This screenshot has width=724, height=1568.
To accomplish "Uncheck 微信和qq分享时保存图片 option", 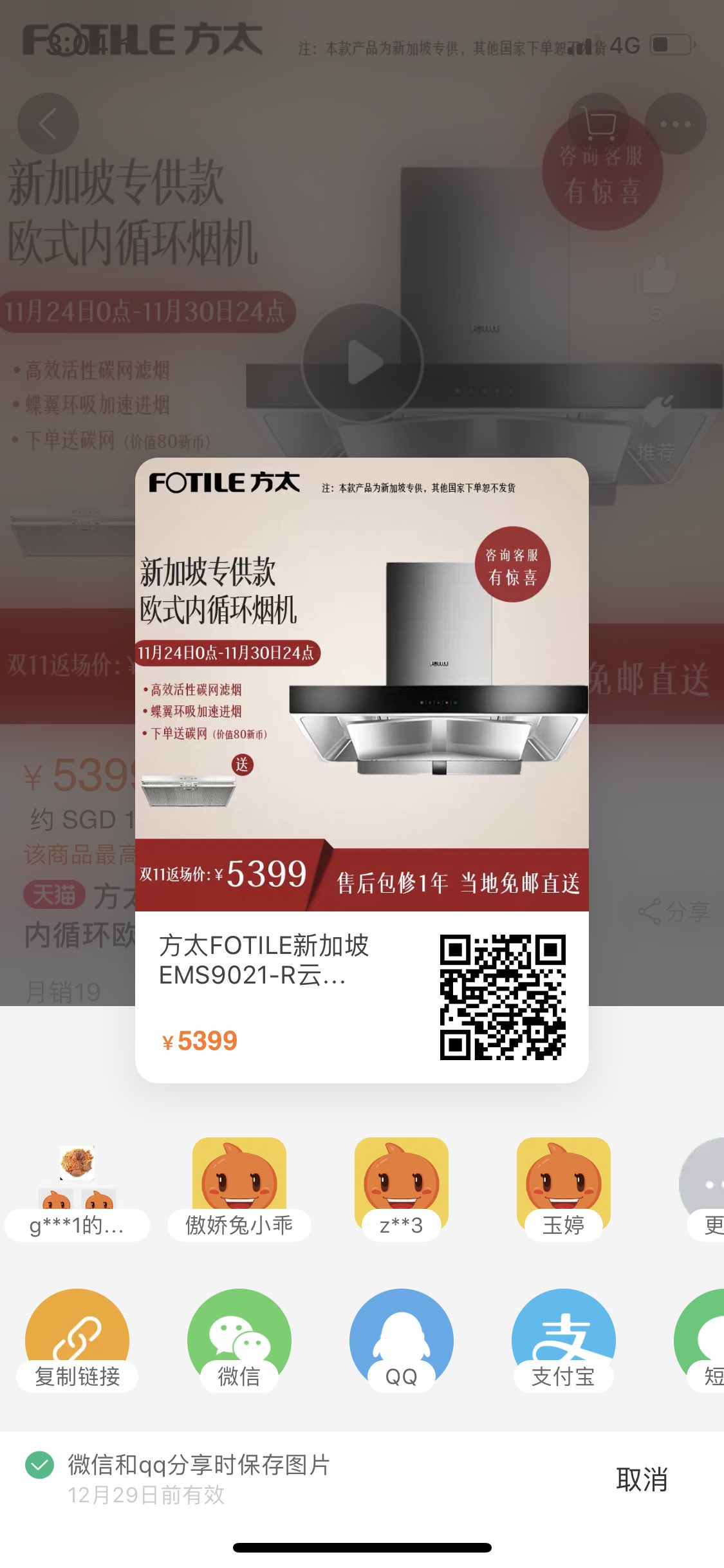I will click(x=39, y=1465).
